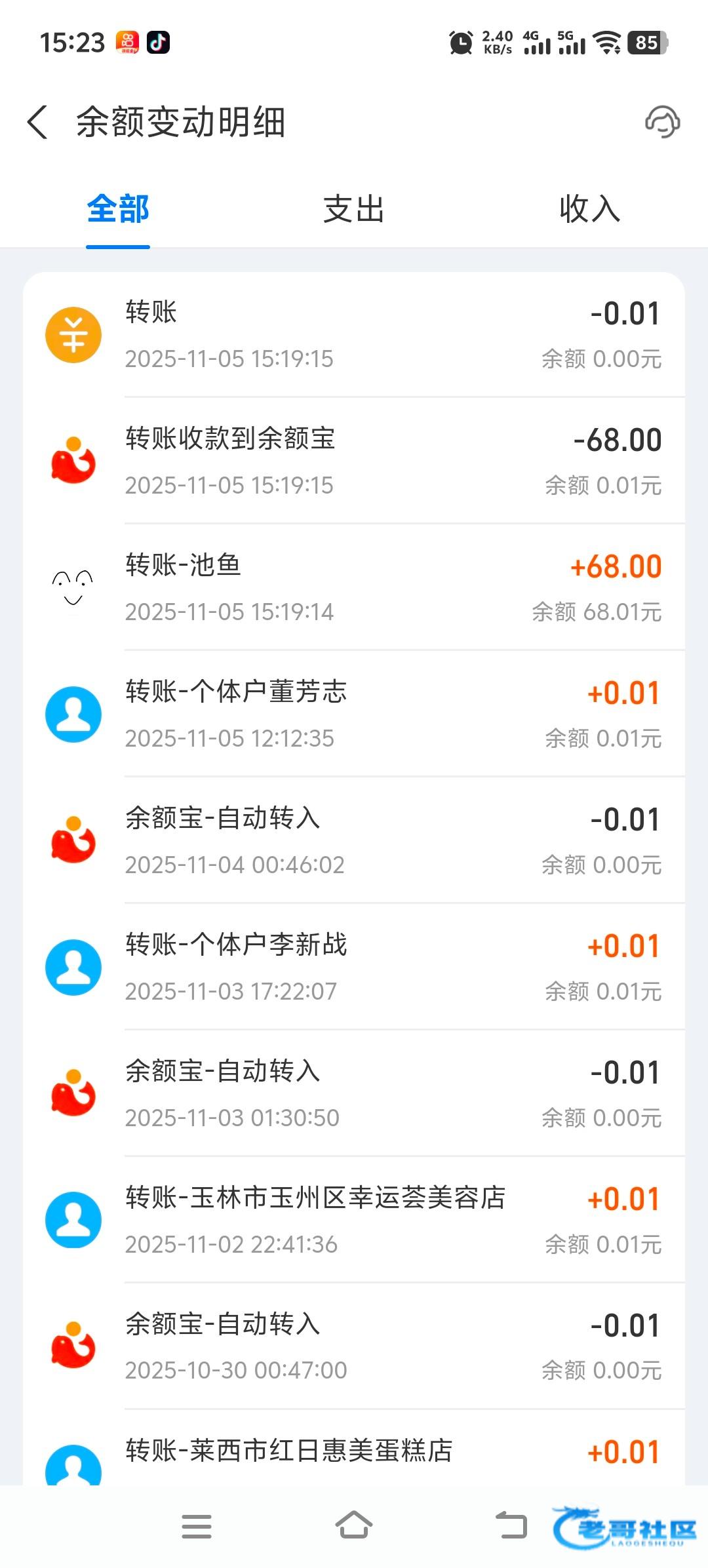Open recent apps from navigation bar
The height and width of the screenshot is (1568, 708).
[x=197, y=1526]
